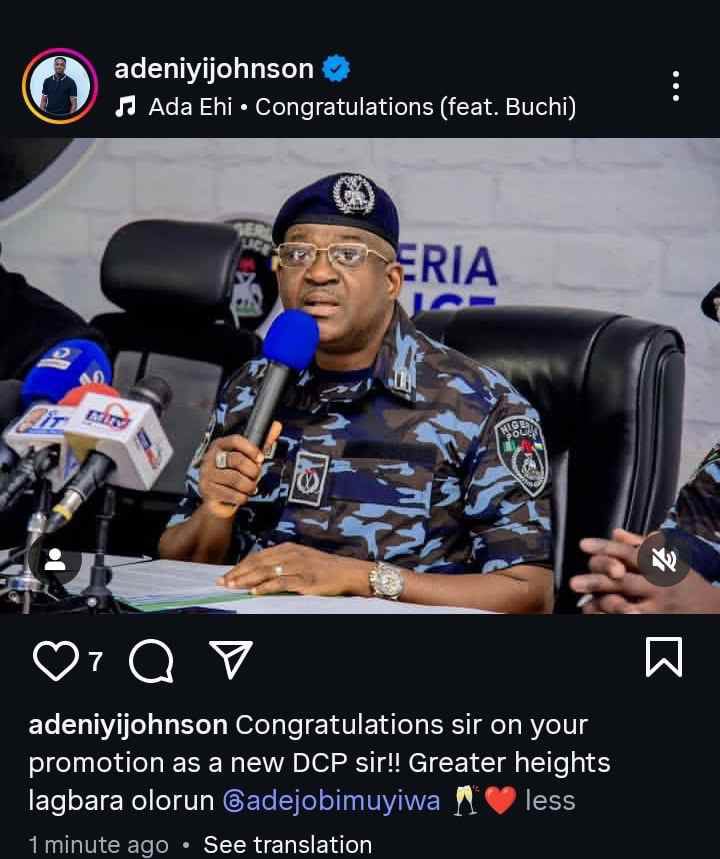Image resolution: width=720 pixels, height=859 pixels.
Task: Open the comments on this post
Action: pos(150,660)
